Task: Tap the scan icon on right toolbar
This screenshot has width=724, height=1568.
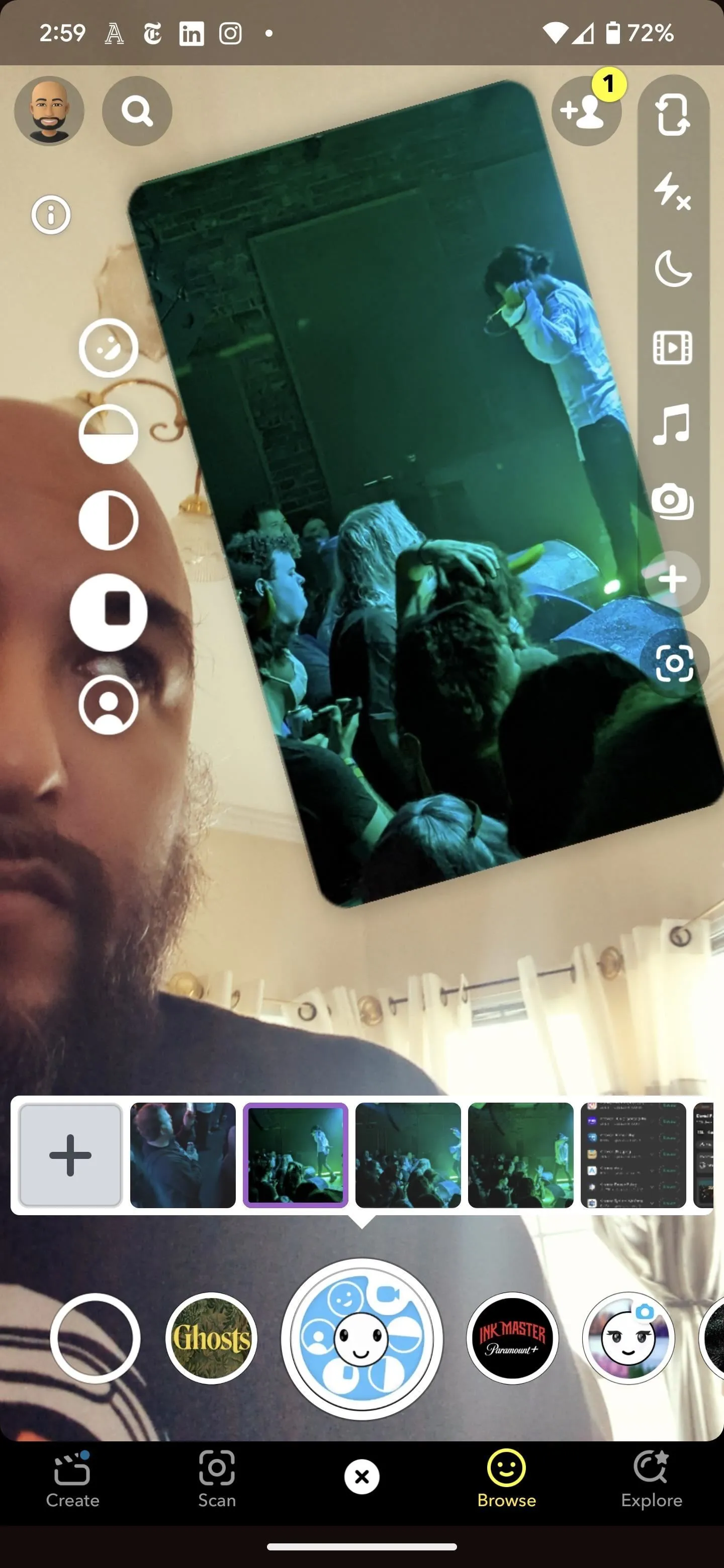Action: (x=674, y=663)
